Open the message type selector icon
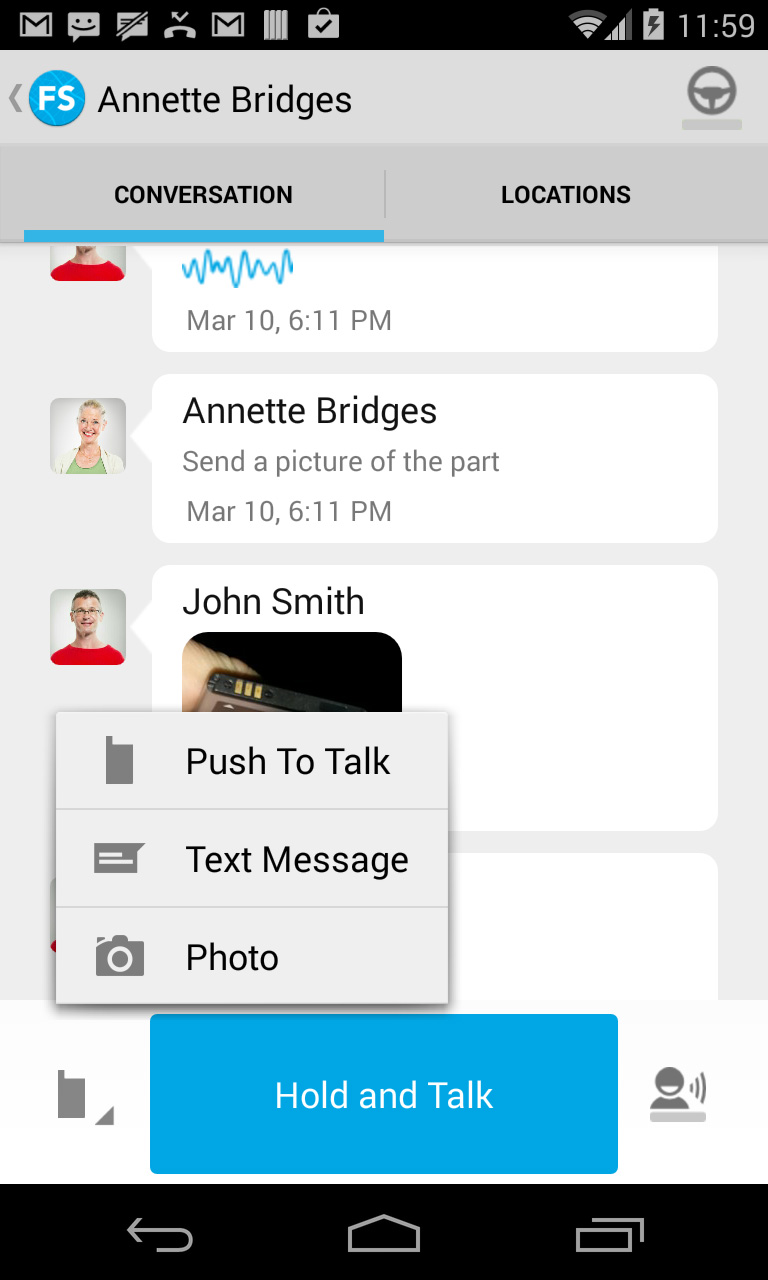 (84, 1095)
